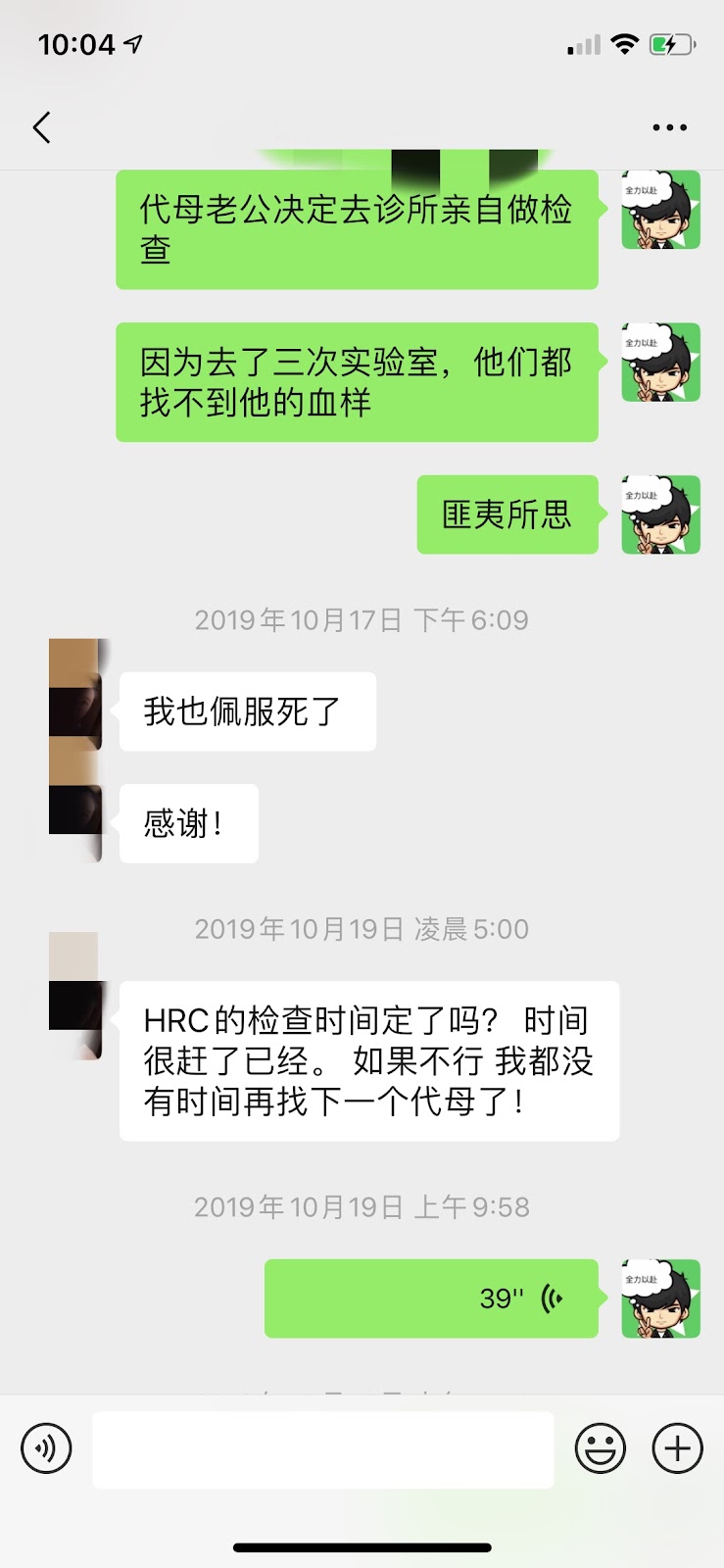Viewport: 724px width, 1568px height.
Task: Open the chat info overflow menu
Action: pyautogui.click(x=669, y=127)
